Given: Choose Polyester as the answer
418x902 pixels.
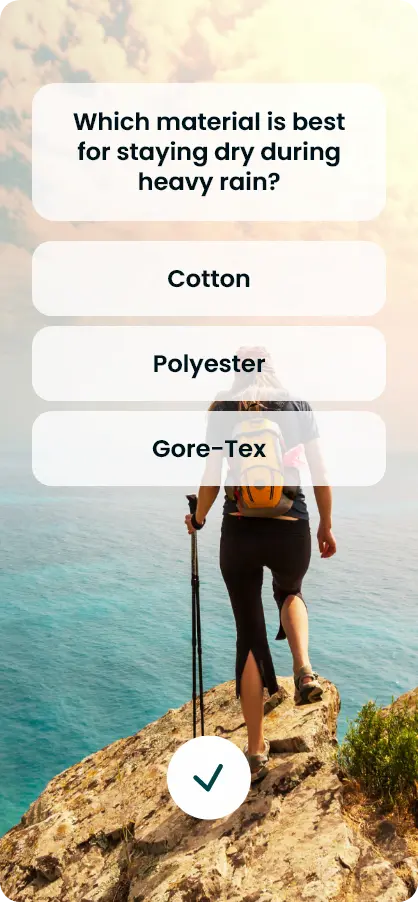Looking at the screenshot, I should click(x=209, y=364).
